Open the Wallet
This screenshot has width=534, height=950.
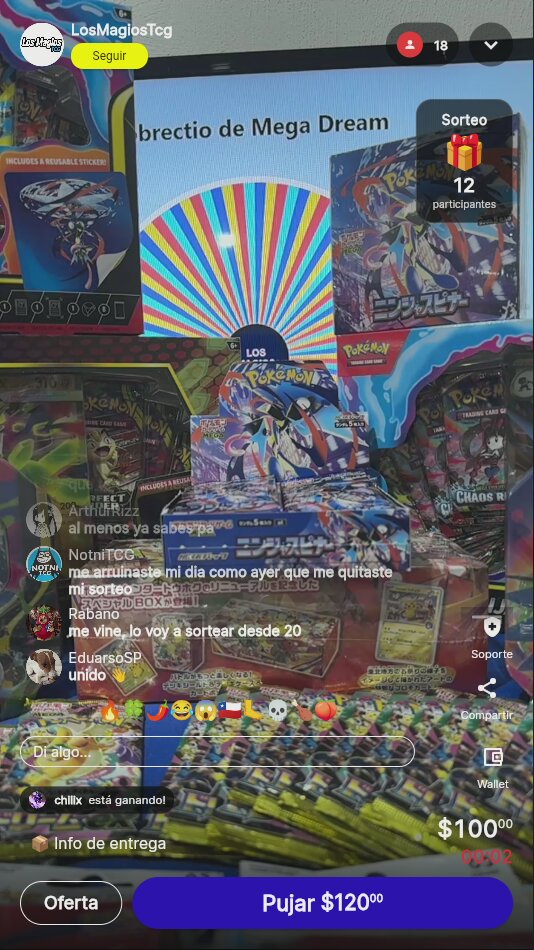click(x=493, y=767)
